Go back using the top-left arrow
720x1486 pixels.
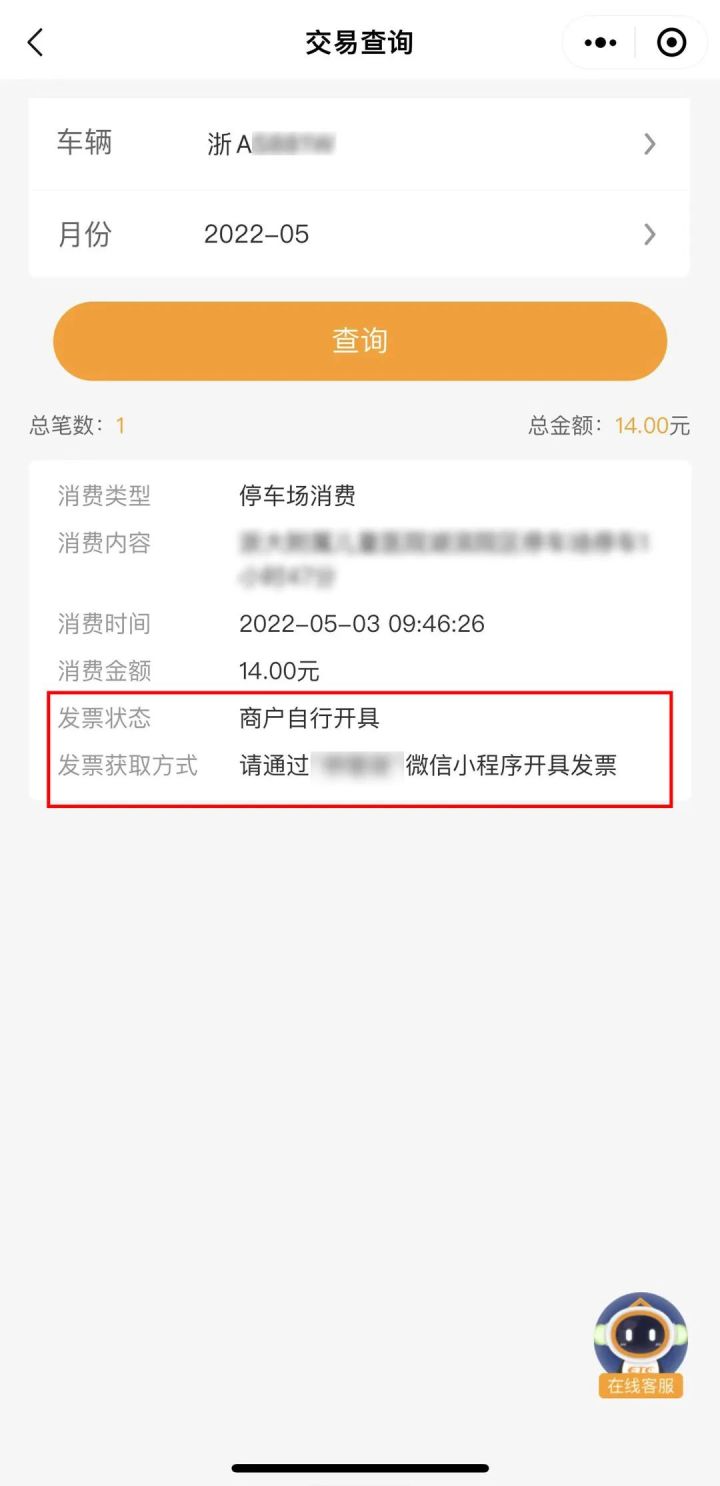coord(36,43)
